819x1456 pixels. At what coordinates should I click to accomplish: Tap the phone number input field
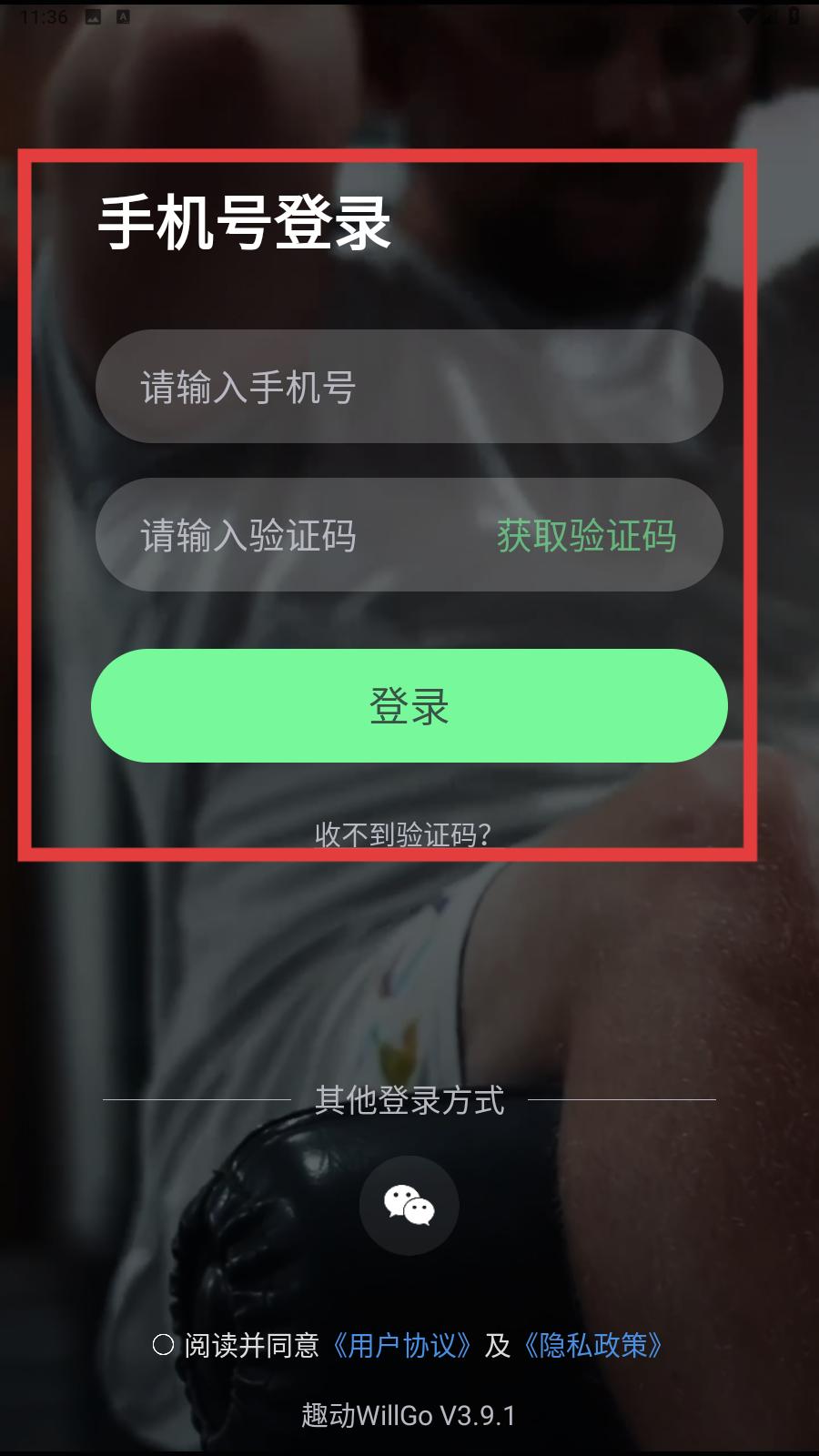pyautogui.click(x=409, y=387)
